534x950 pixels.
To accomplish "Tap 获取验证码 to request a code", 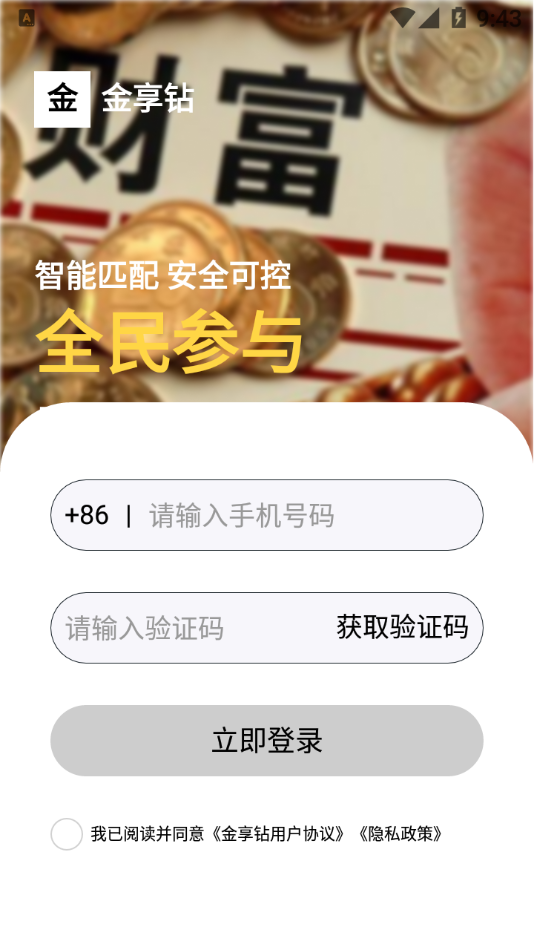I will pos(402,627).
